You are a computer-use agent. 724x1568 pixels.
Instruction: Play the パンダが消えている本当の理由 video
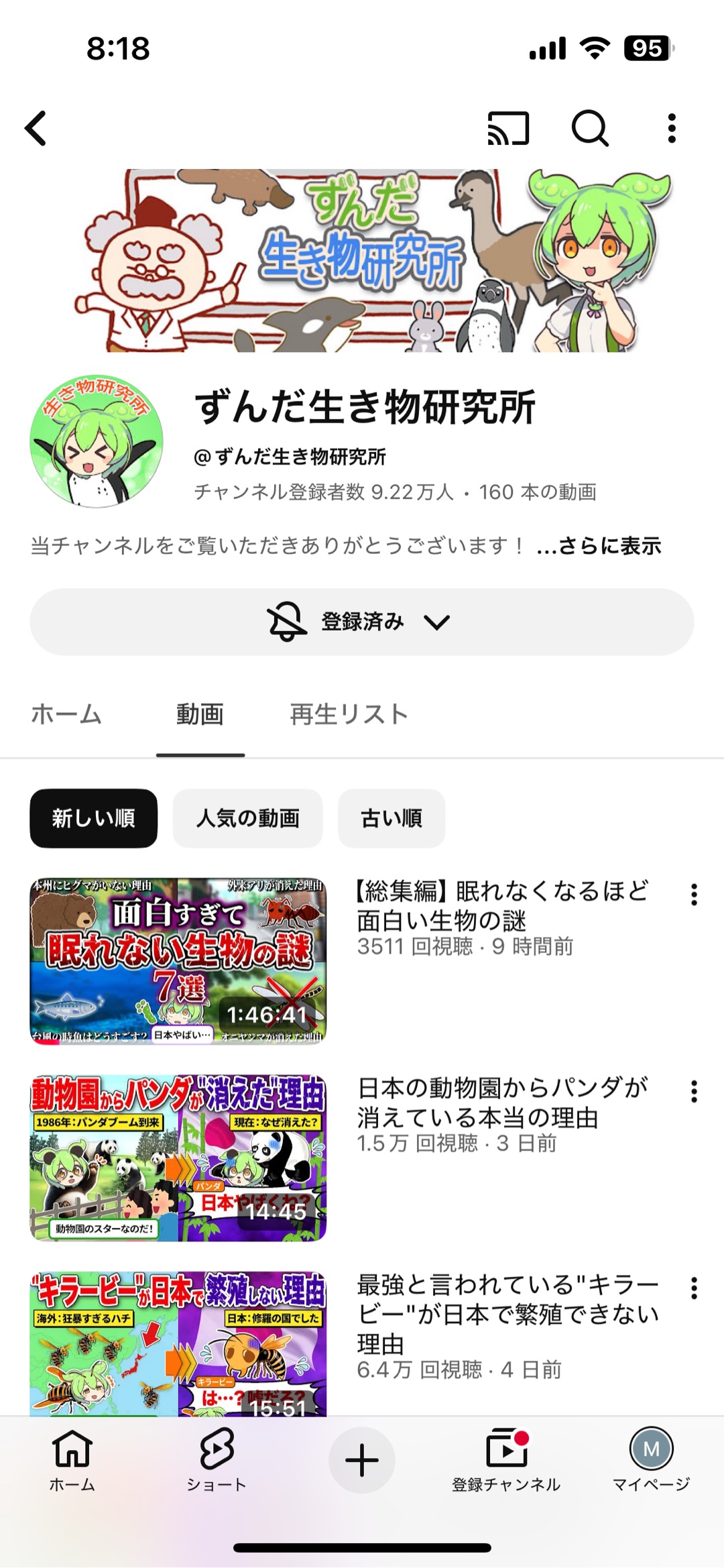coord(178,1158)
